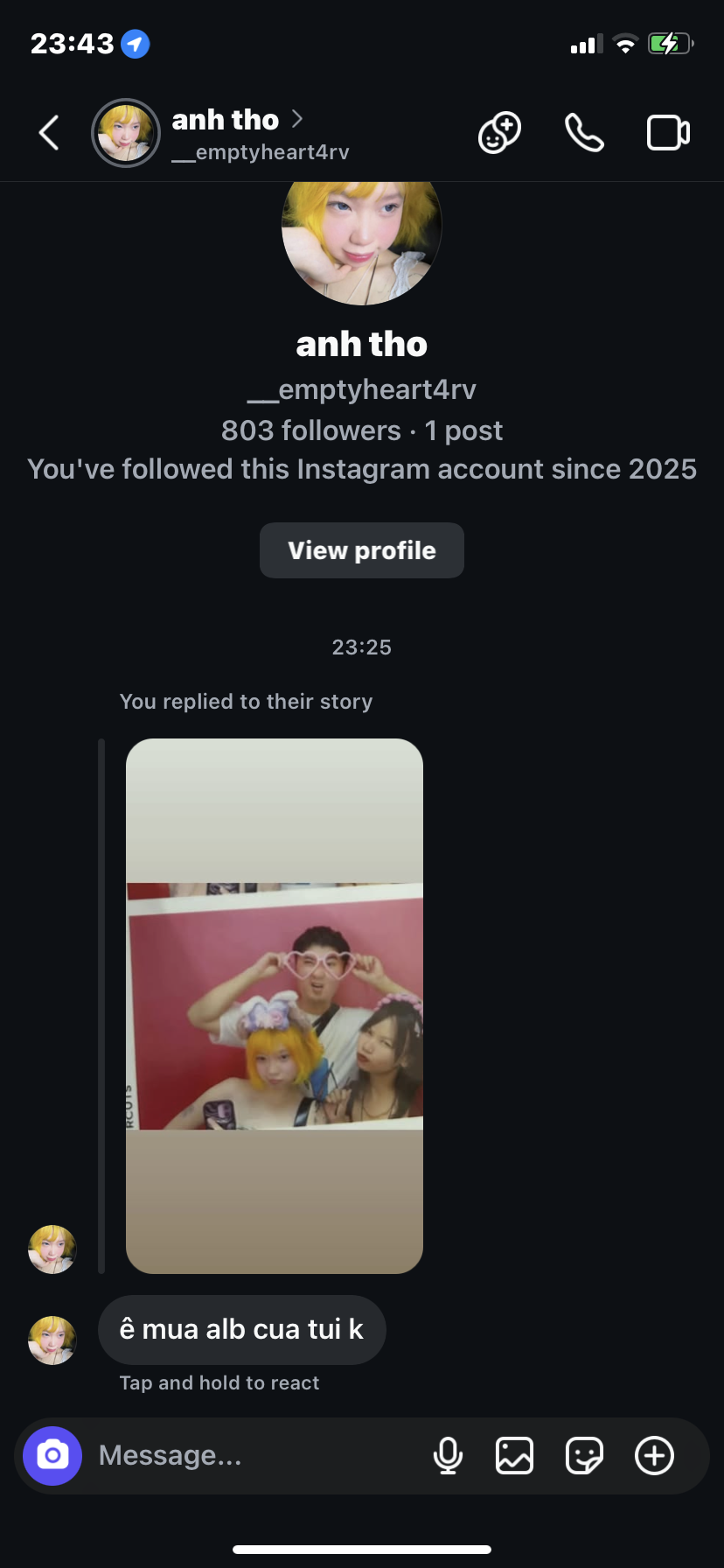Screen dimensions: 724x1568
Task: Pick a photo from the gallery icon
Action: (x=514, y=1456)
